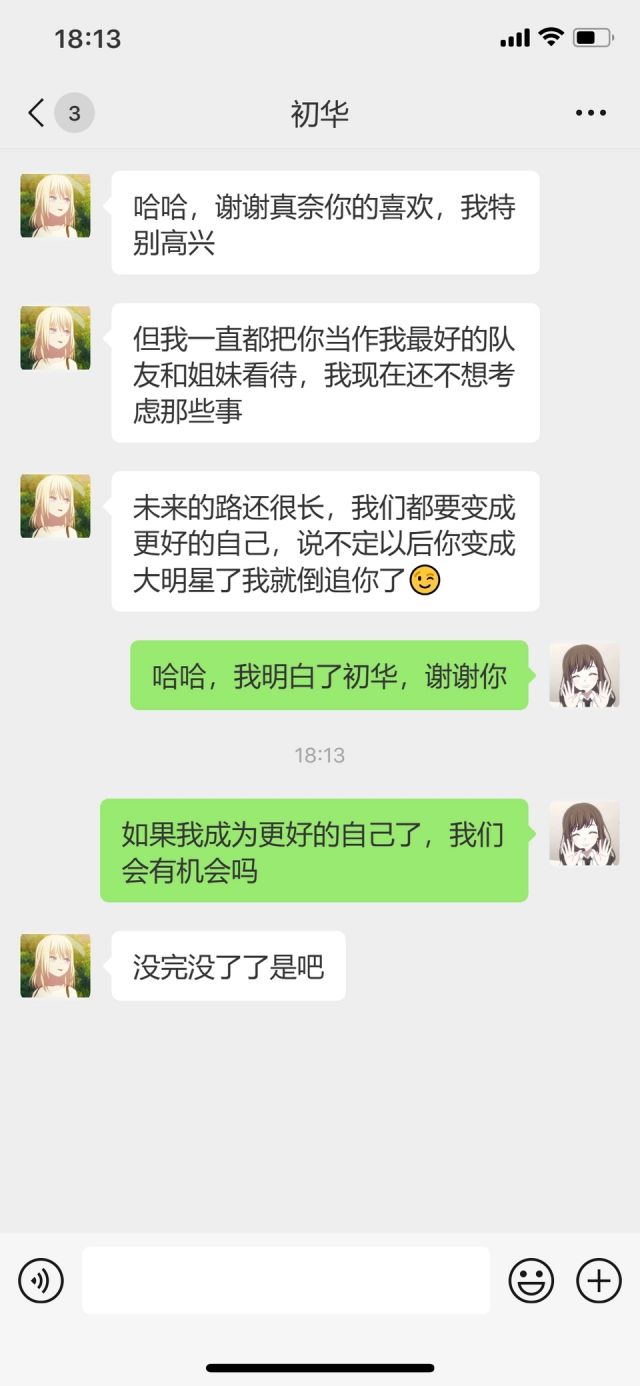Viewport: 640px width, 1386px height.
Task: Tap my avatar beside the 如果我成为更好的自己了 message
Action: (x=584, y=834)
